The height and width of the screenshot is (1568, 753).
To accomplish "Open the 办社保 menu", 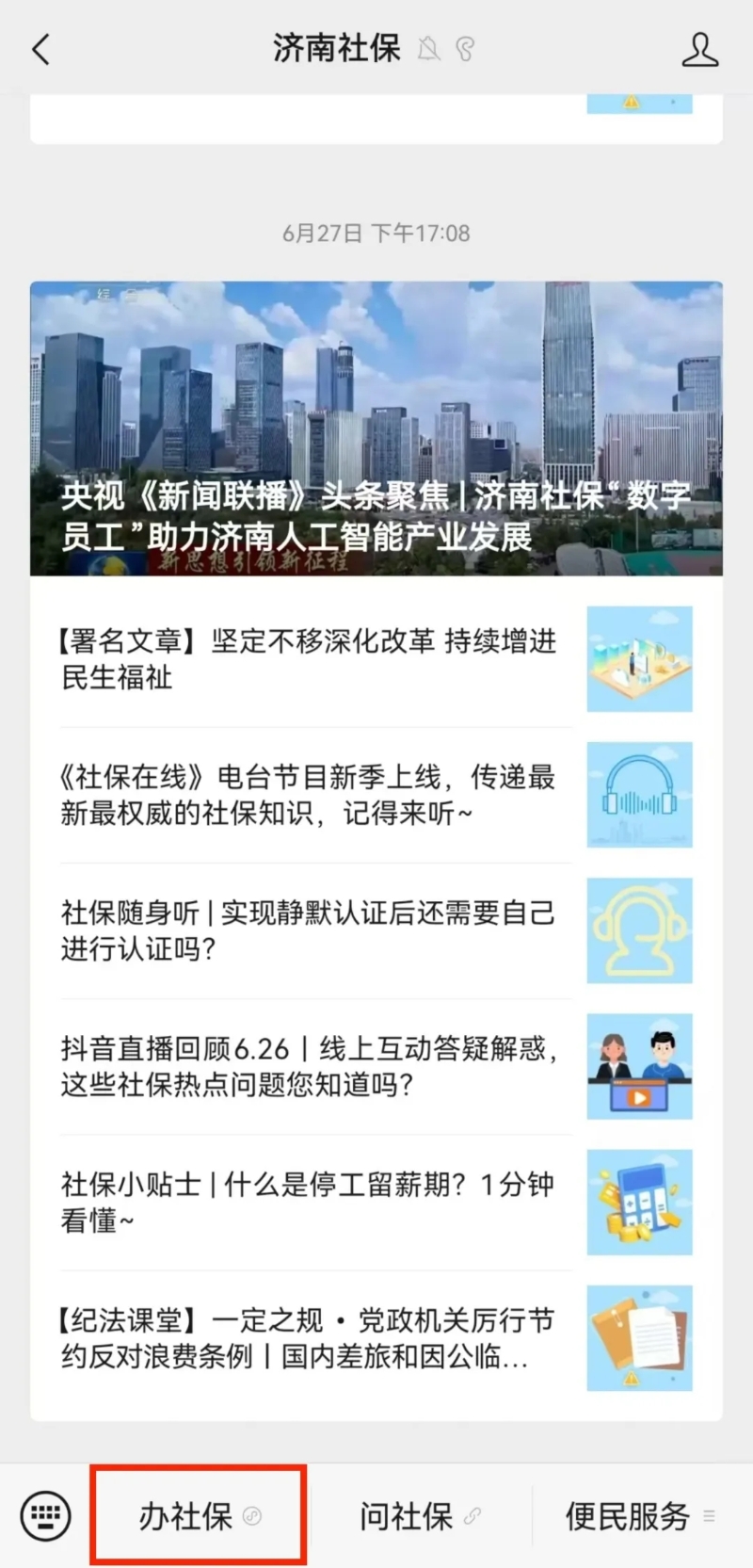I will (x=200, y=1516).
